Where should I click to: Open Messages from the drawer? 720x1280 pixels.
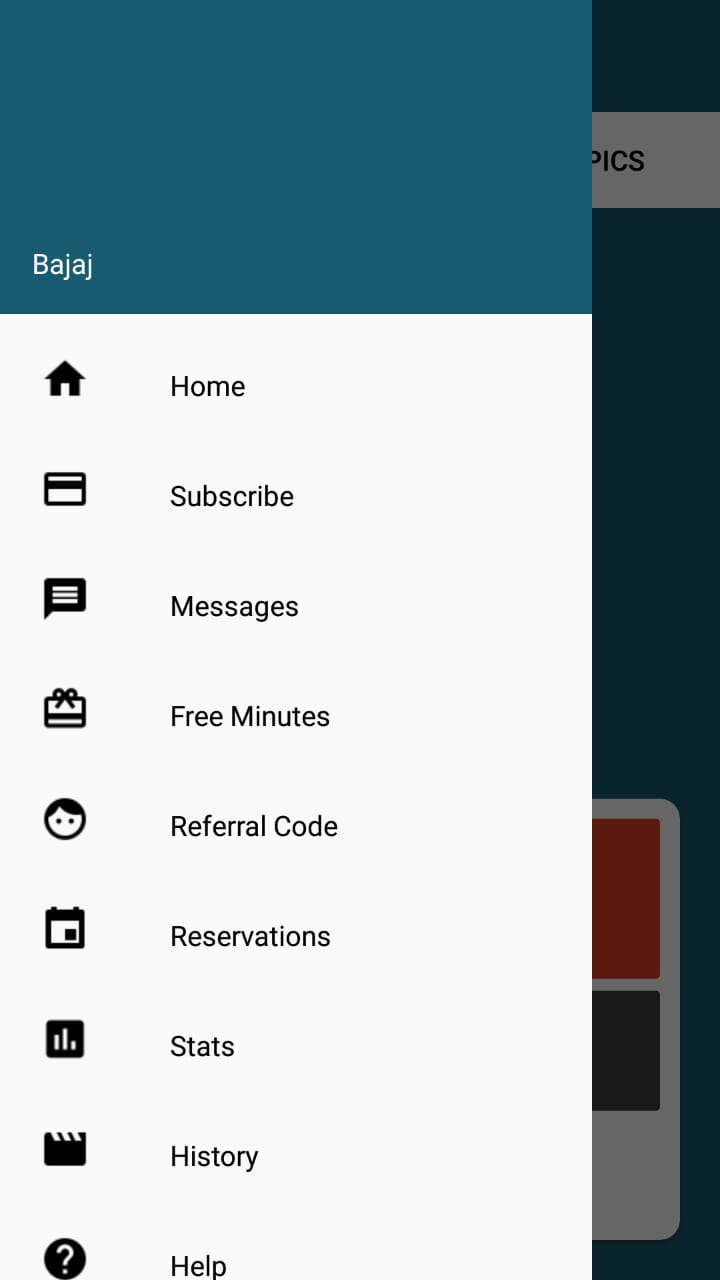(296, 606)
